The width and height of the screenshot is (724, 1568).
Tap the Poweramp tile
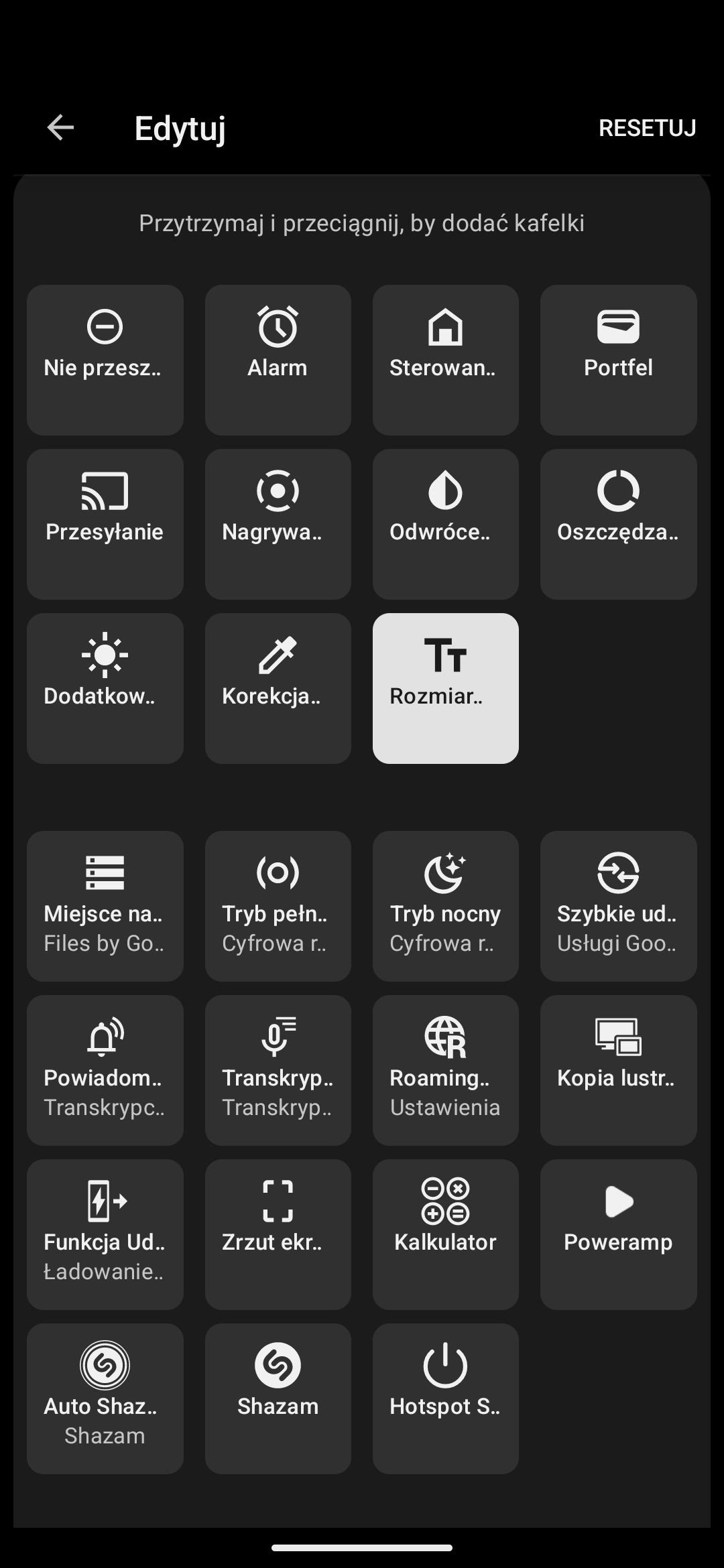(x=619, y=1234)
